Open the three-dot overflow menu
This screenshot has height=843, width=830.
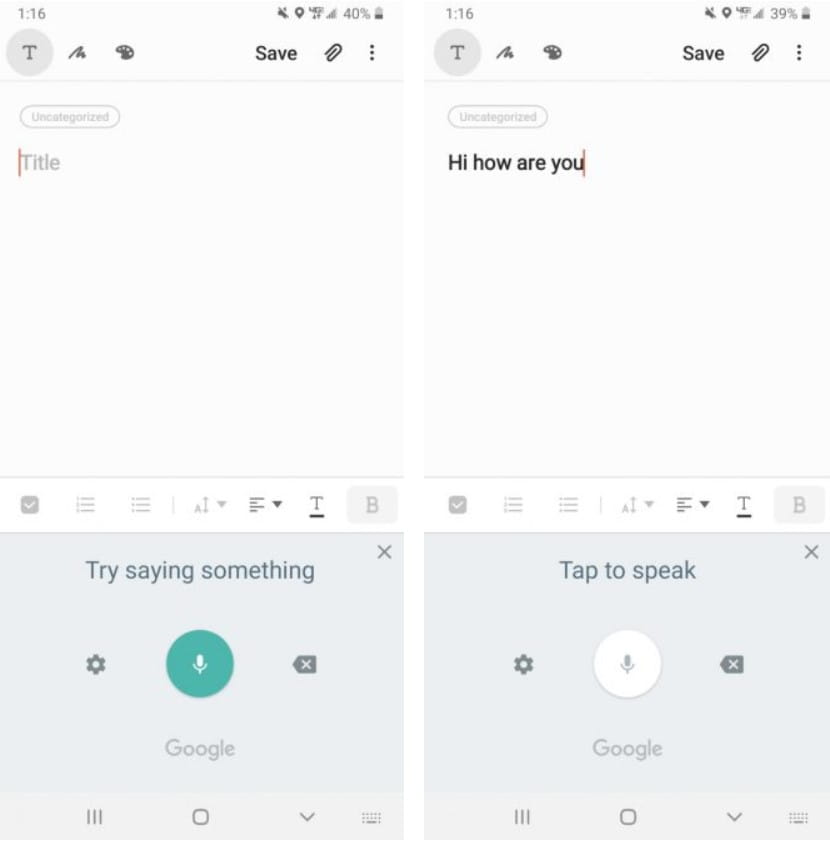[x=372, y=53]
